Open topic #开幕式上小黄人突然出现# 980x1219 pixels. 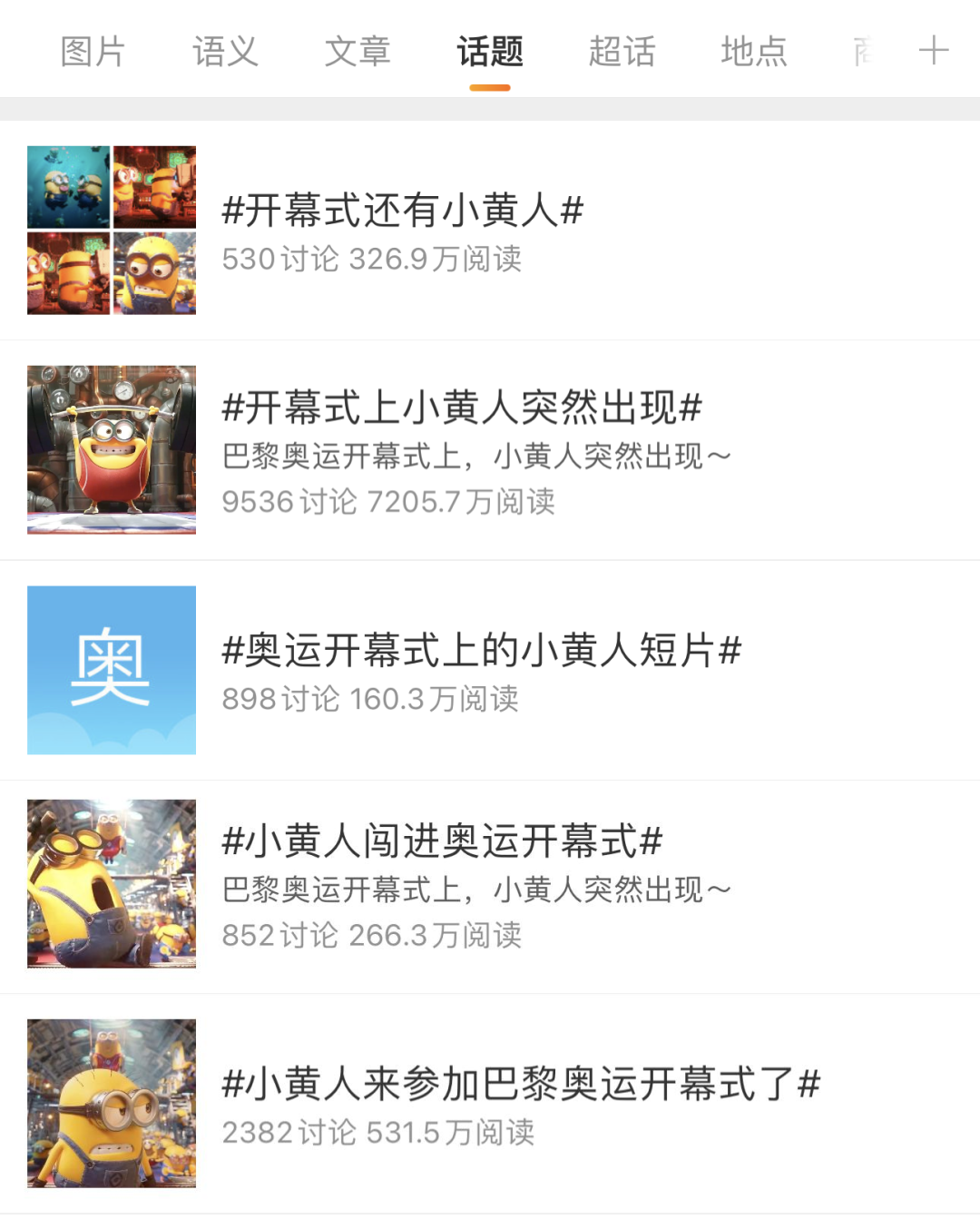pos(462,408)
